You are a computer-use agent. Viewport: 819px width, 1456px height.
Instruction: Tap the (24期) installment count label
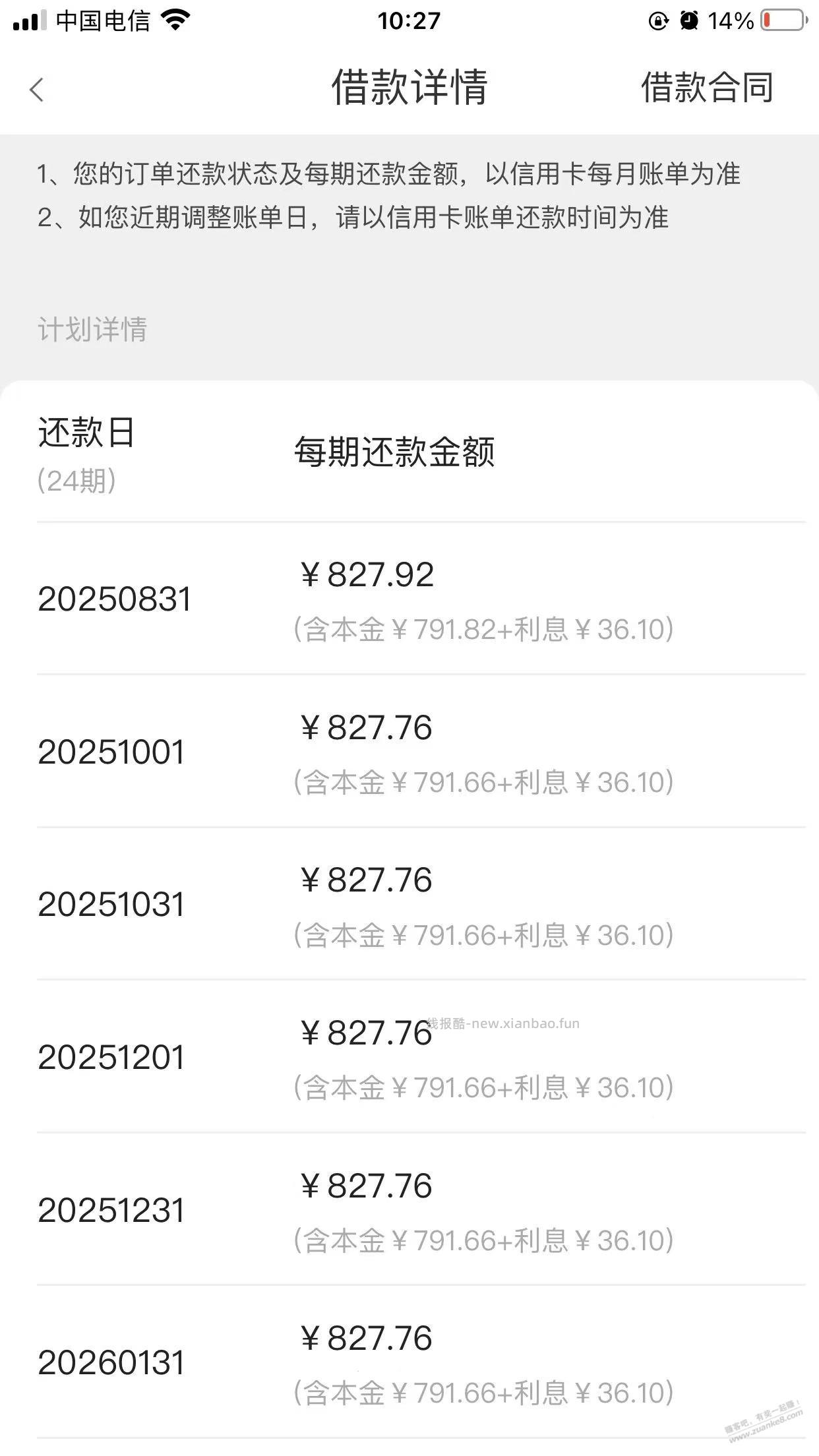(79, 481)
